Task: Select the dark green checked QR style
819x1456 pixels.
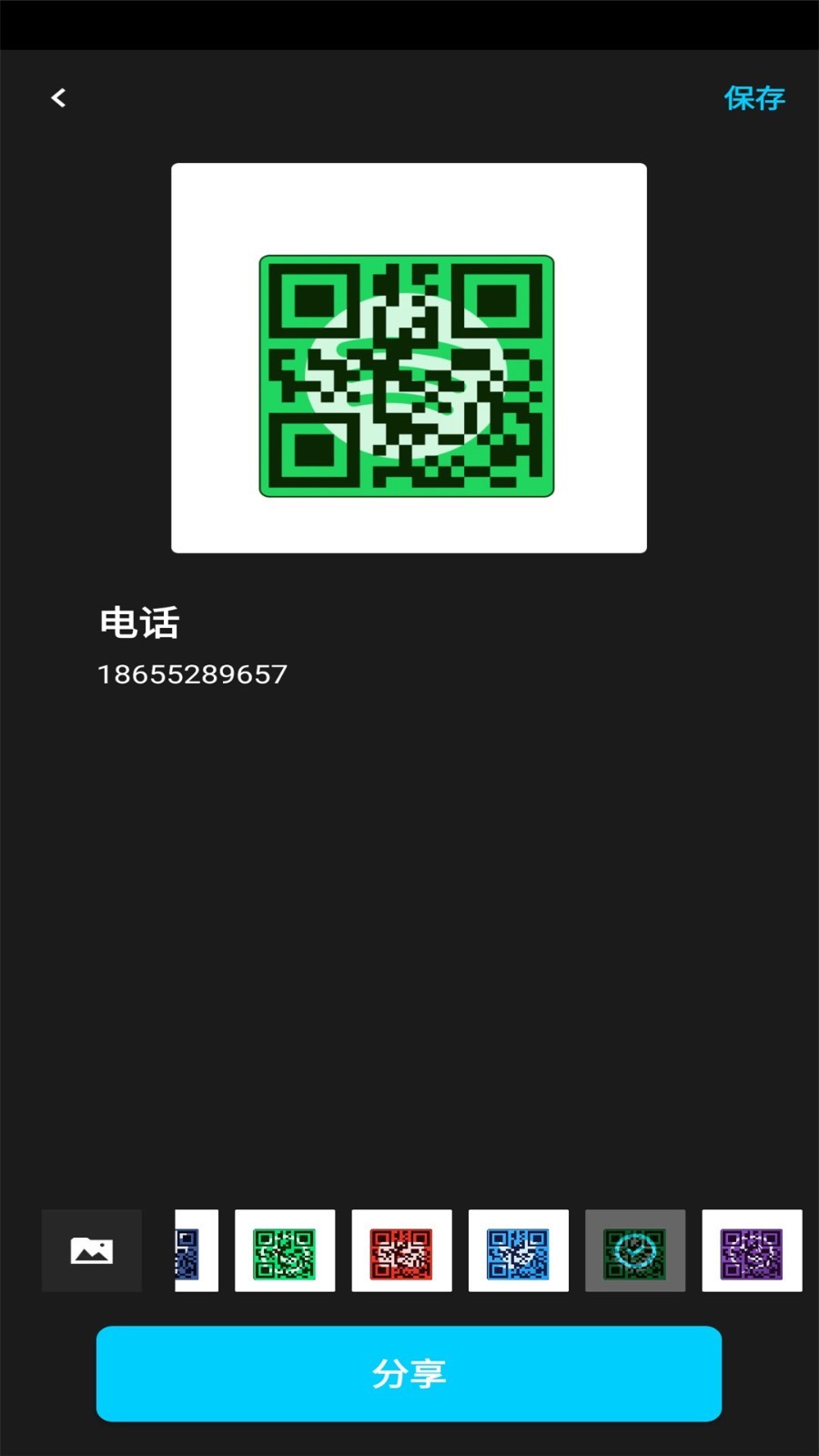Action: (x=635, y=1250)
